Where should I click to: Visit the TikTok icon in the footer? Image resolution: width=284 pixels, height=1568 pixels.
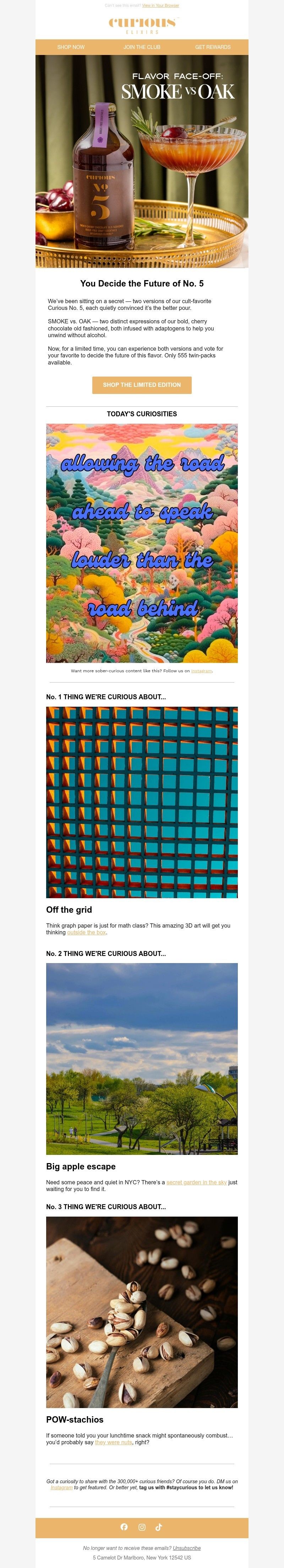158,1527
